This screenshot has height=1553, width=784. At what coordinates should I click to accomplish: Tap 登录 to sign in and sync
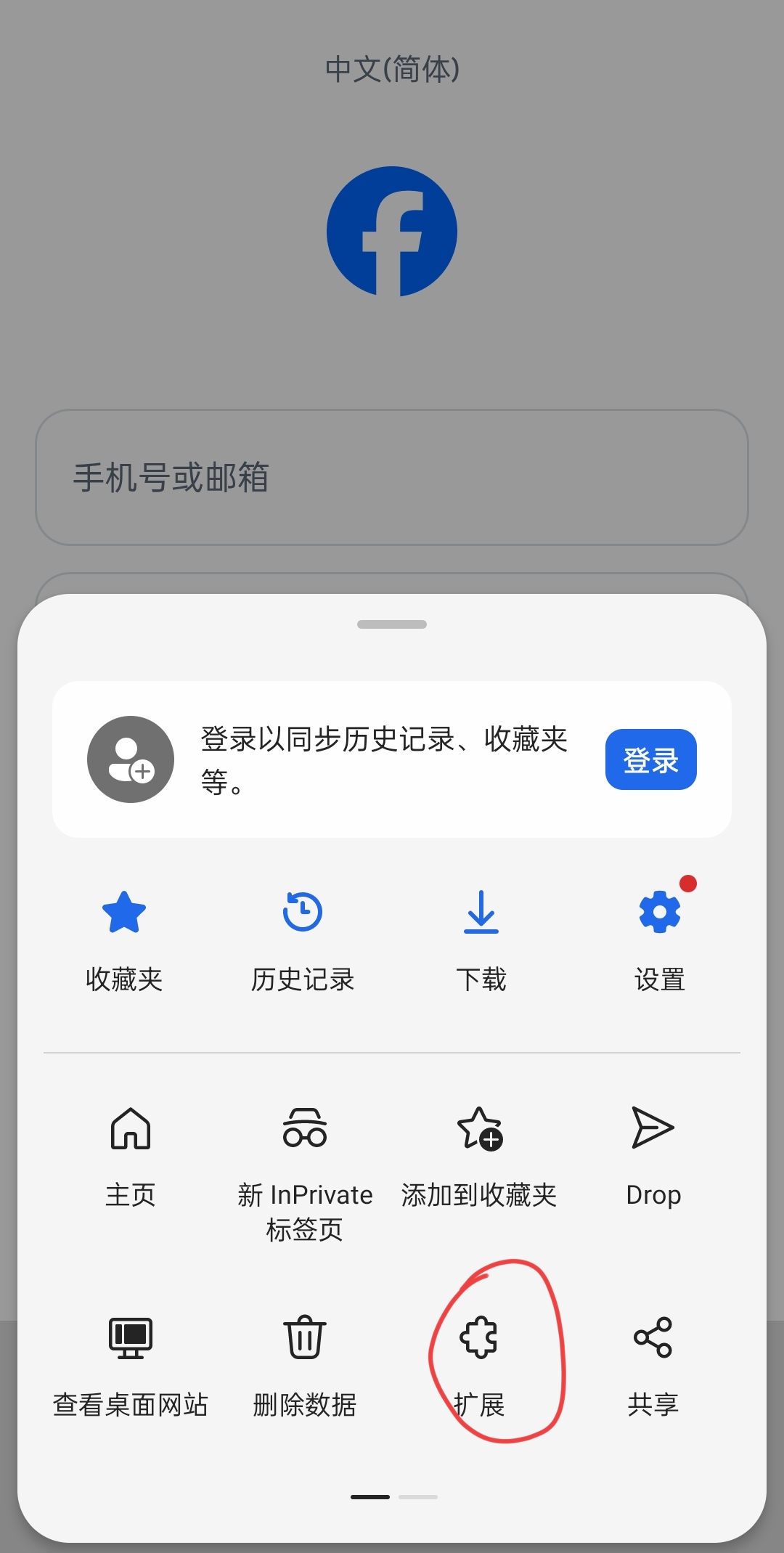[650, 759]
